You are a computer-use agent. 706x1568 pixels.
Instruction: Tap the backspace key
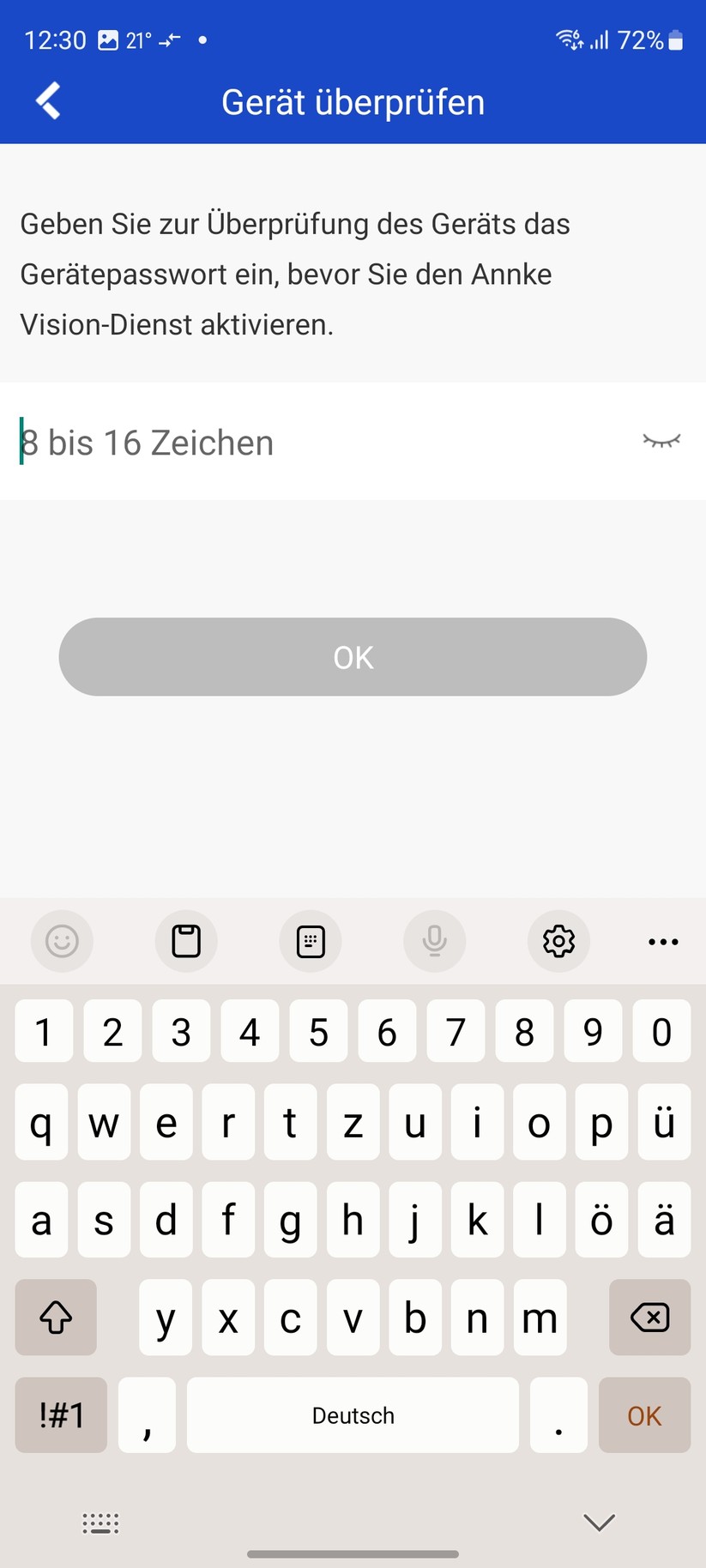649,1318
